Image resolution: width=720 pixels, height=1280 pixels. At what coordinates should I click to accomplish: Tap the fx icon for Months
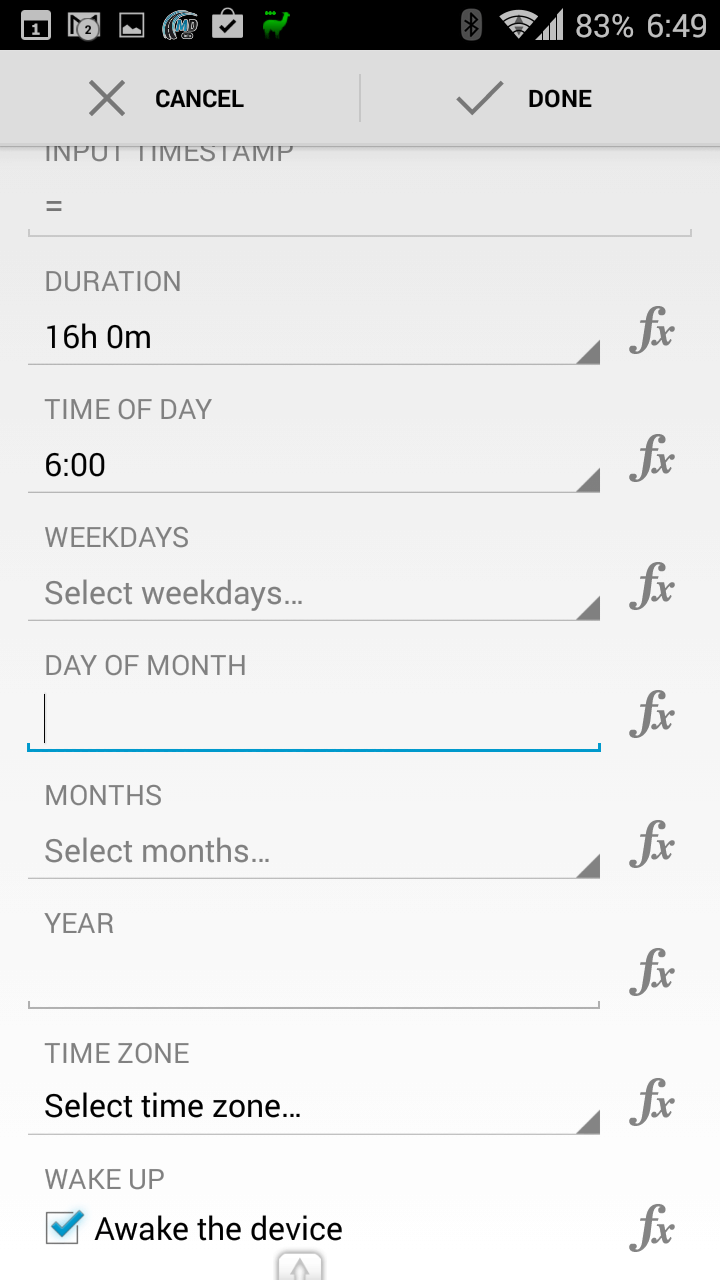click(x=652, y=846)
